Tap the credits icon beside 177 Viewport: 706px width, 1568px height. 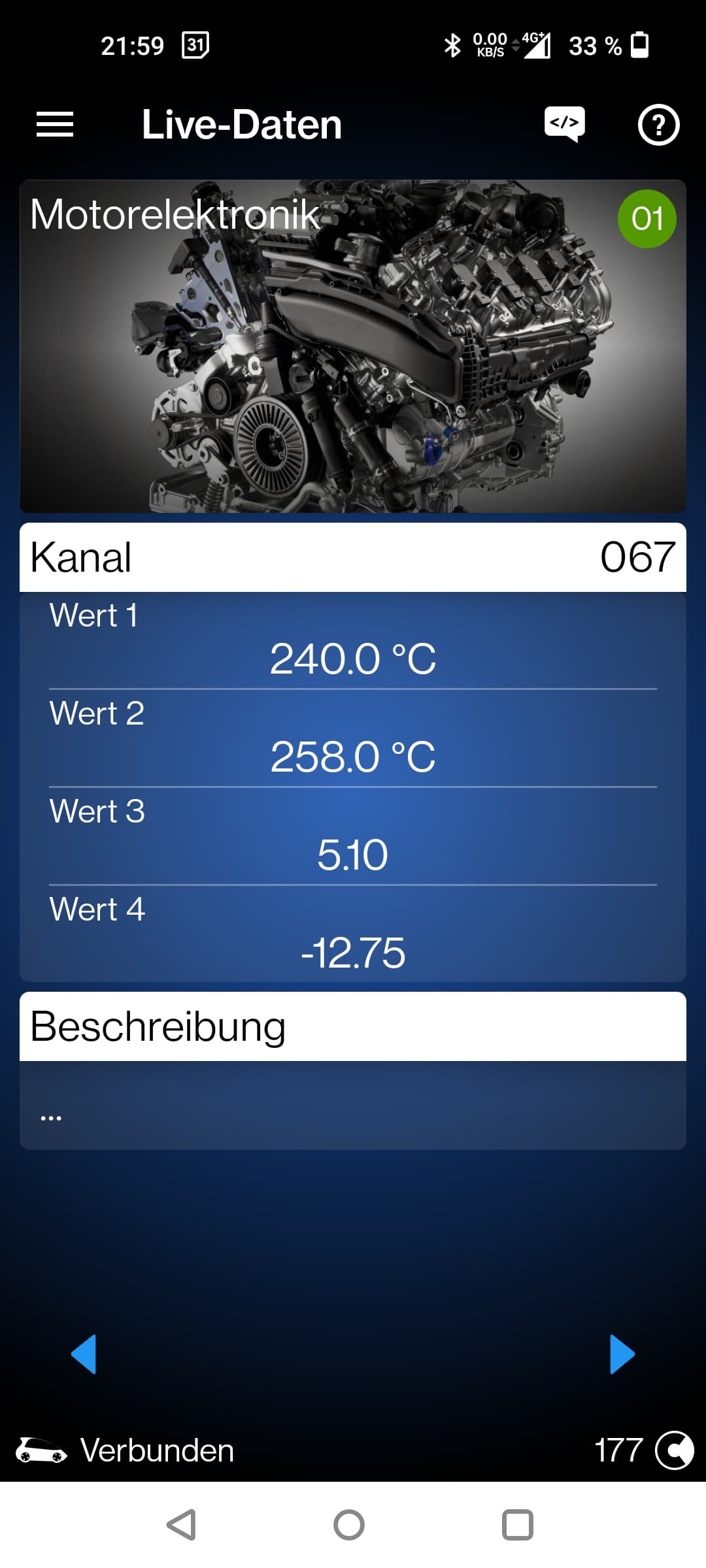tap(674, 1450)
